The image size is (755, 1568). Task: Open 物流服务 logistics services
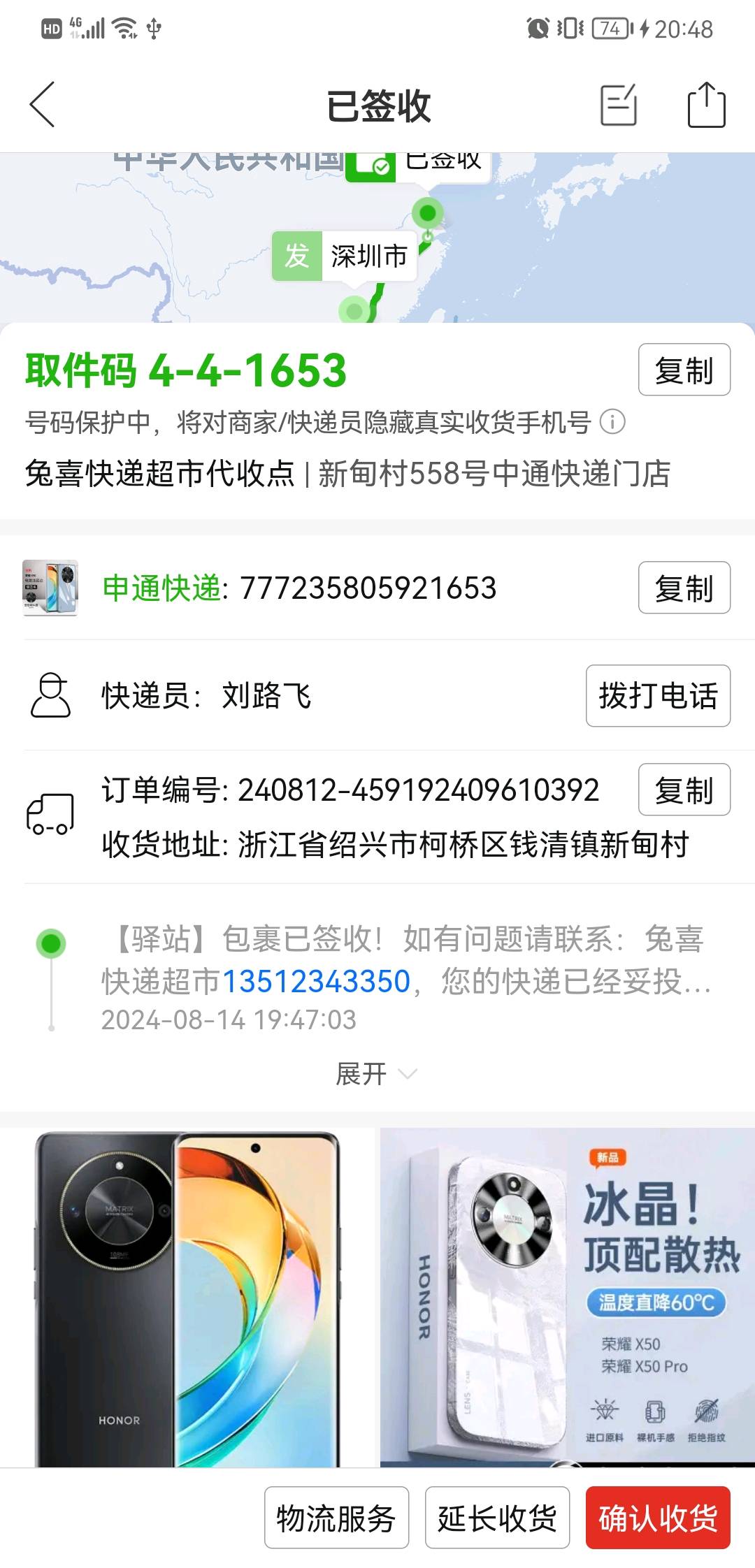336,1518
